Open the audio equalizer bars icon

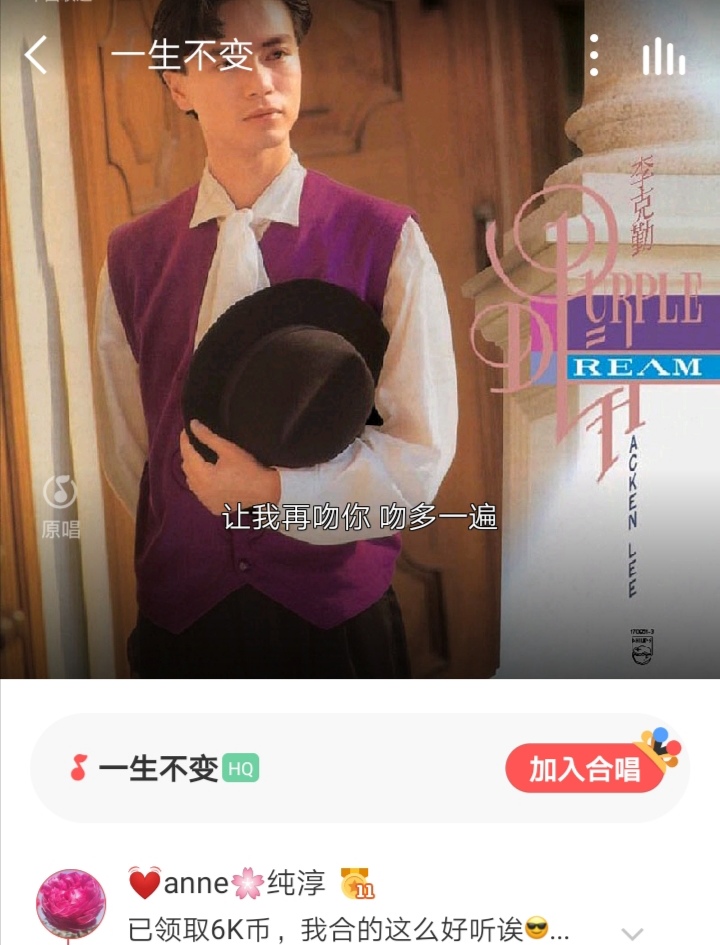click(663, 56)
